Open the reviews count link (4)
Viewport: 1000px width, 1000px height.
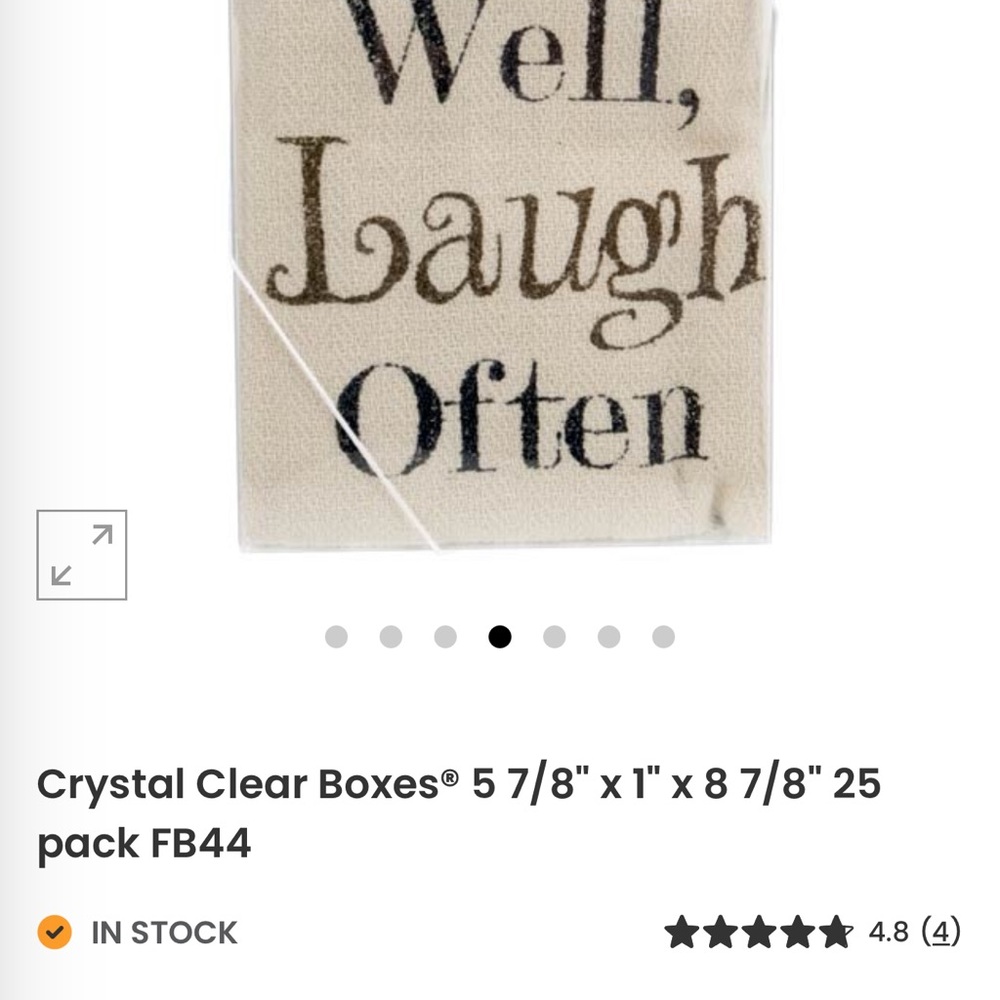tap(940, 932)
